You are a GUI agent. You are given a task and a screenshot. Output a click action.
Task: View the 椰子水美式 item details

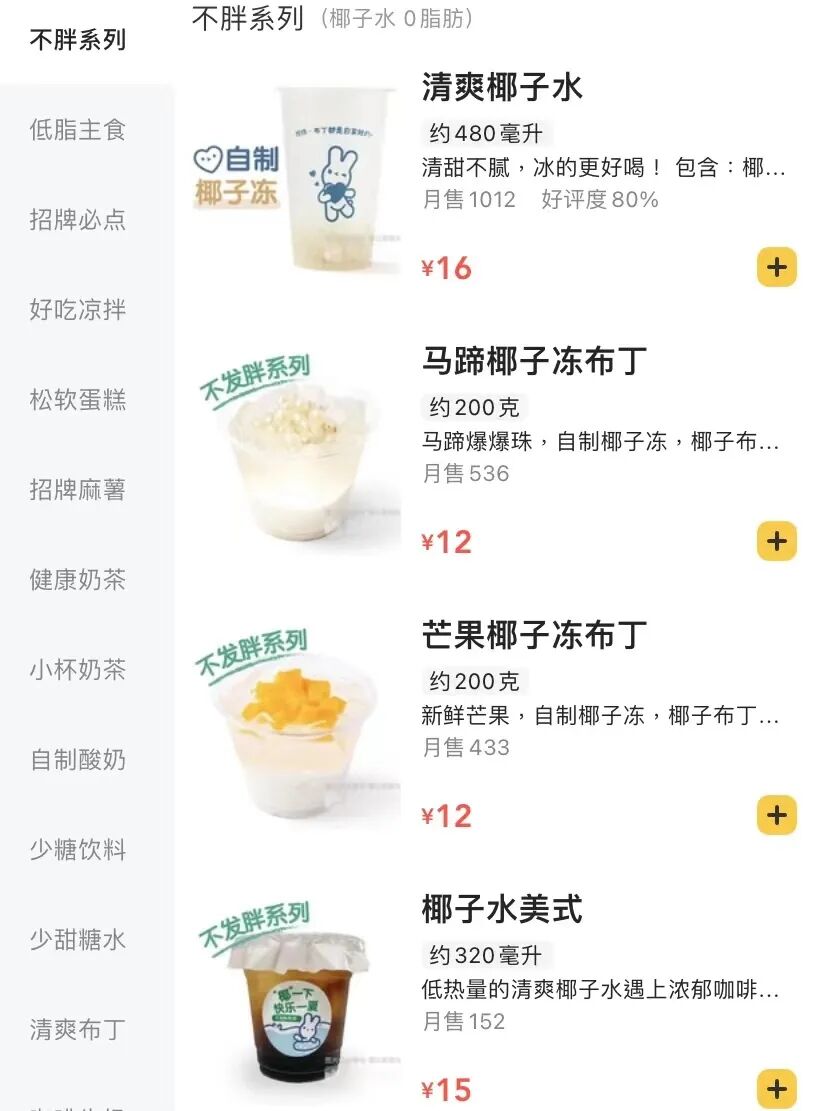[x=502, y=909]
